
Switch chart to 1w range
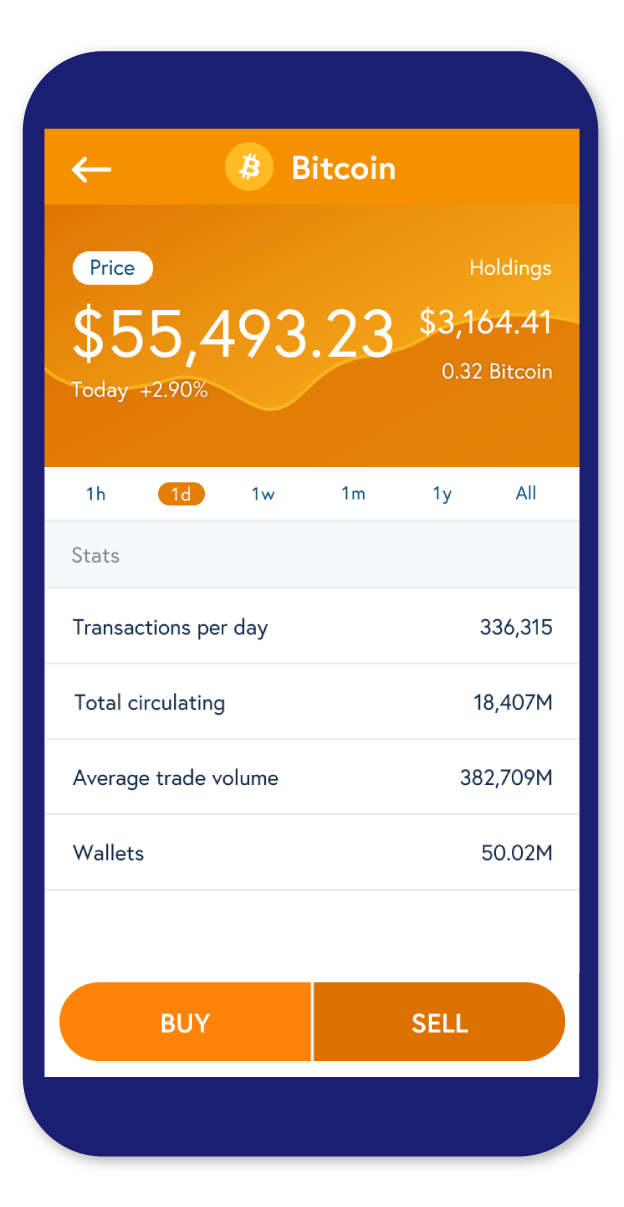[263, 494]
